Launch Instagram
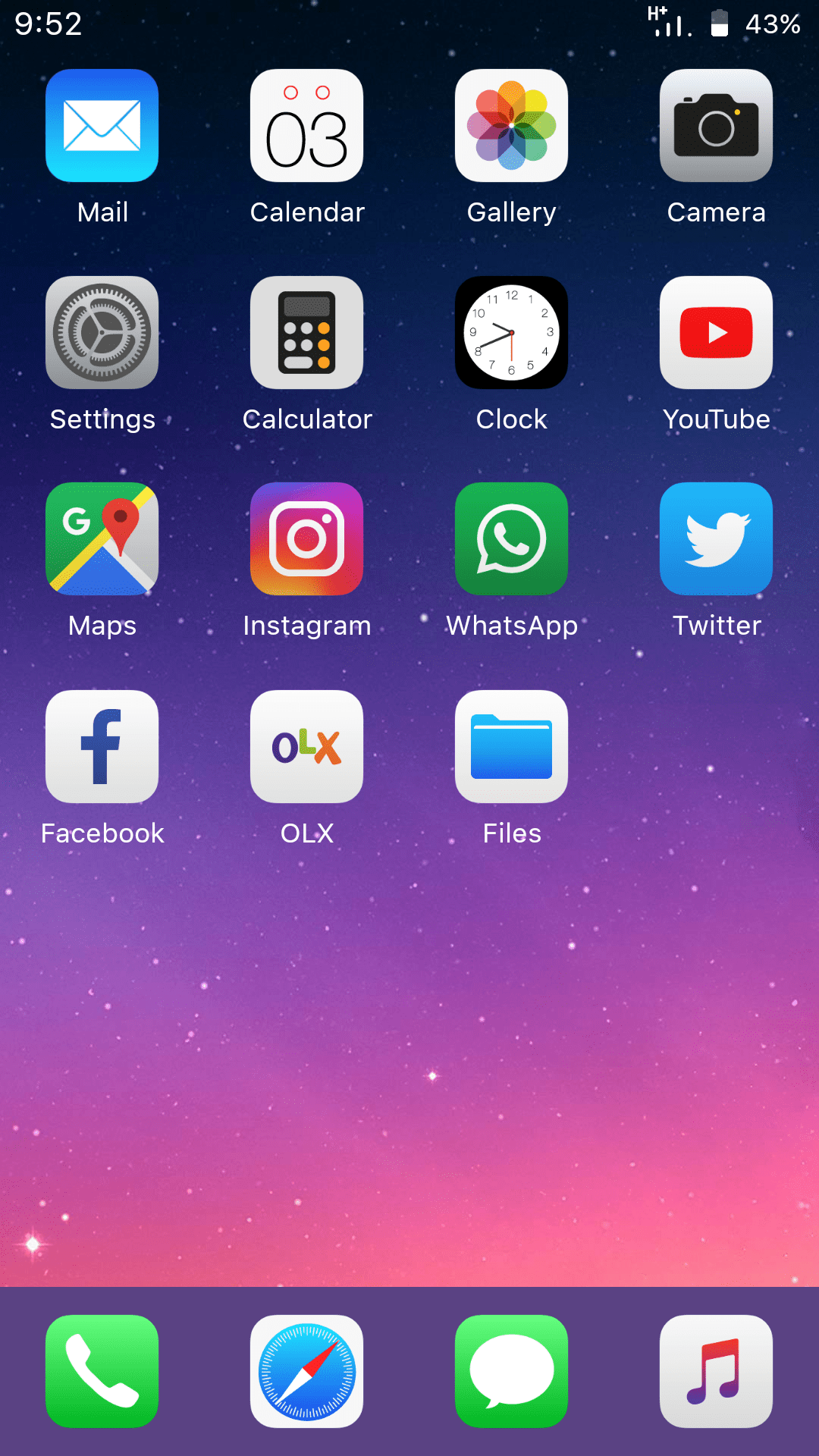 point(306,538)
